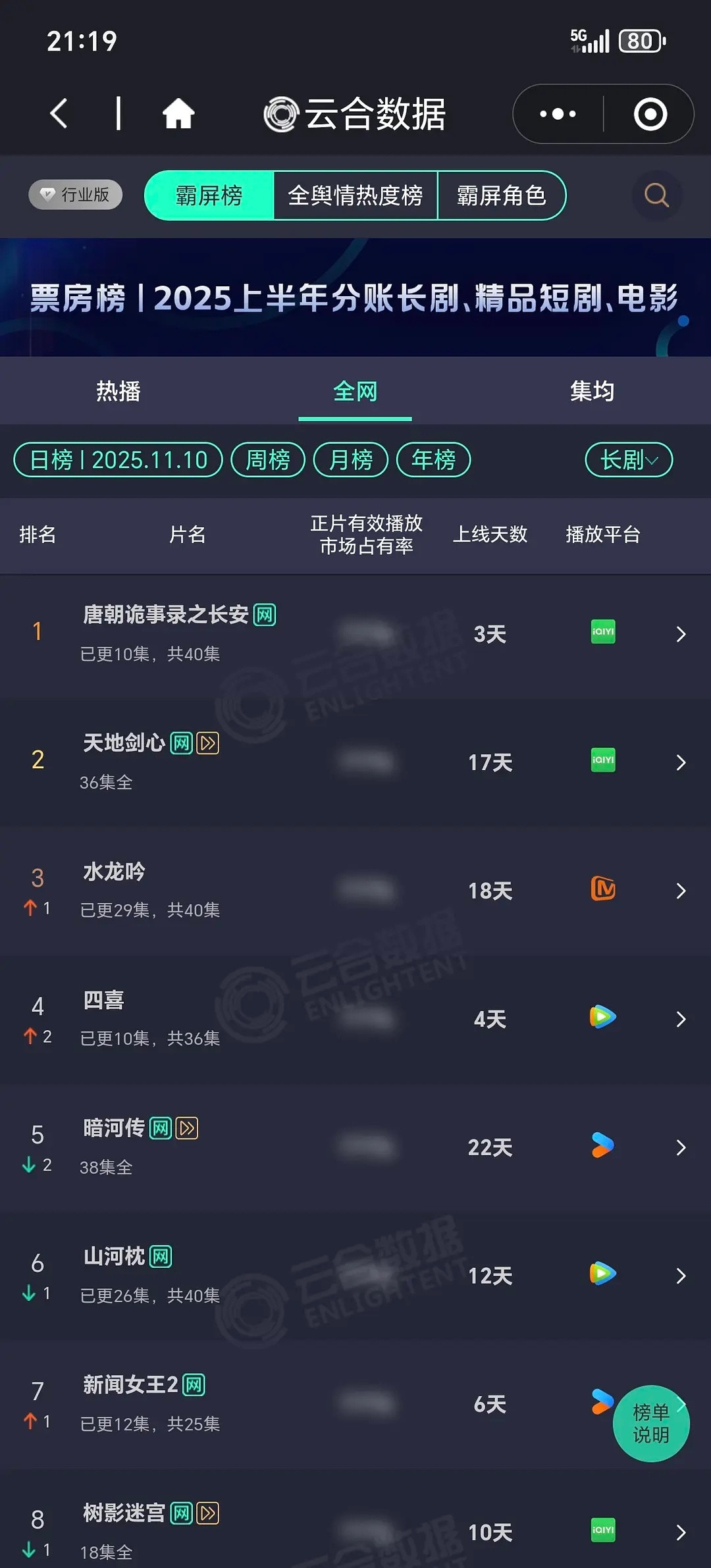Expand details for 天地剑心 via its chevron

[681, 762]
